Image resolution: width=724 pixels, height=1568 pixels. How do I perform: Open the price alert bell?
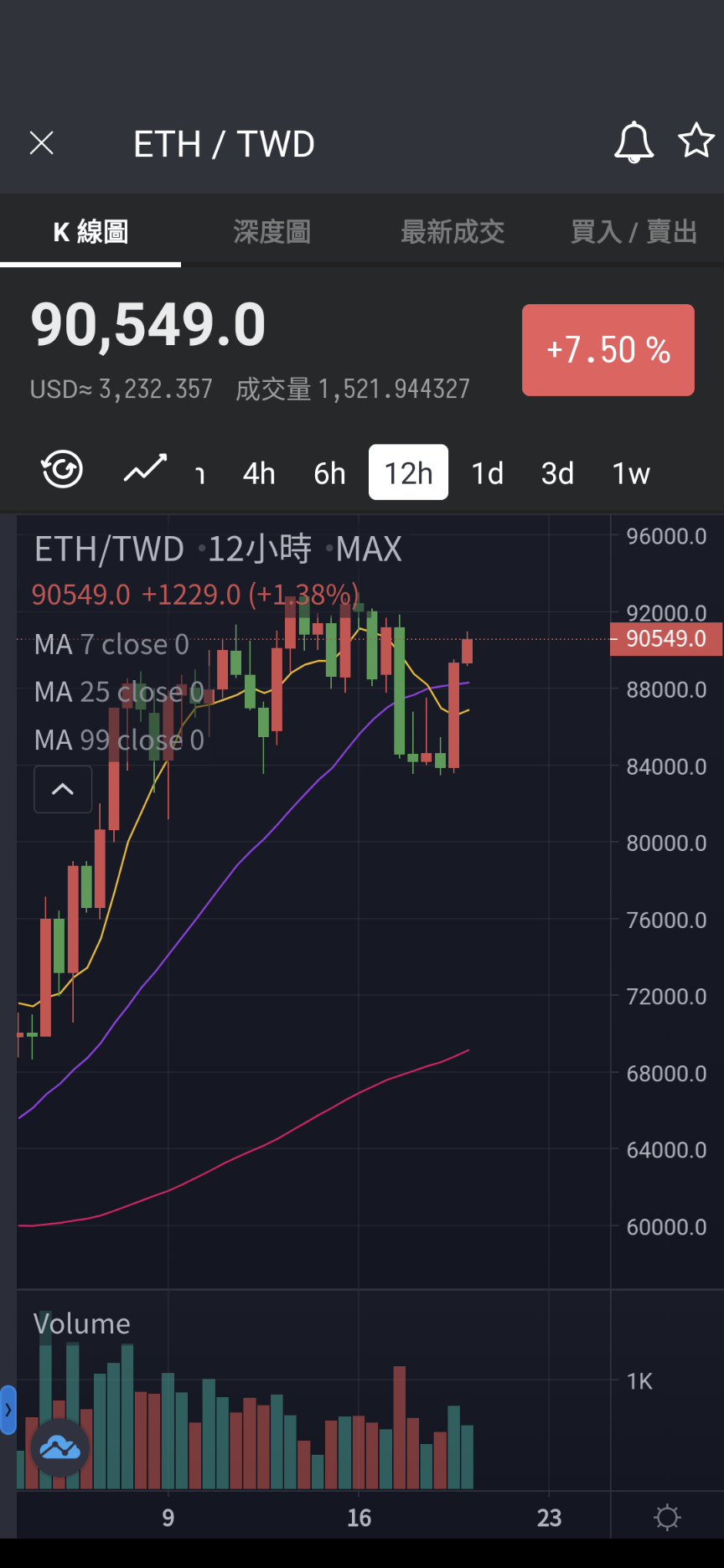(x=633, y=142)
